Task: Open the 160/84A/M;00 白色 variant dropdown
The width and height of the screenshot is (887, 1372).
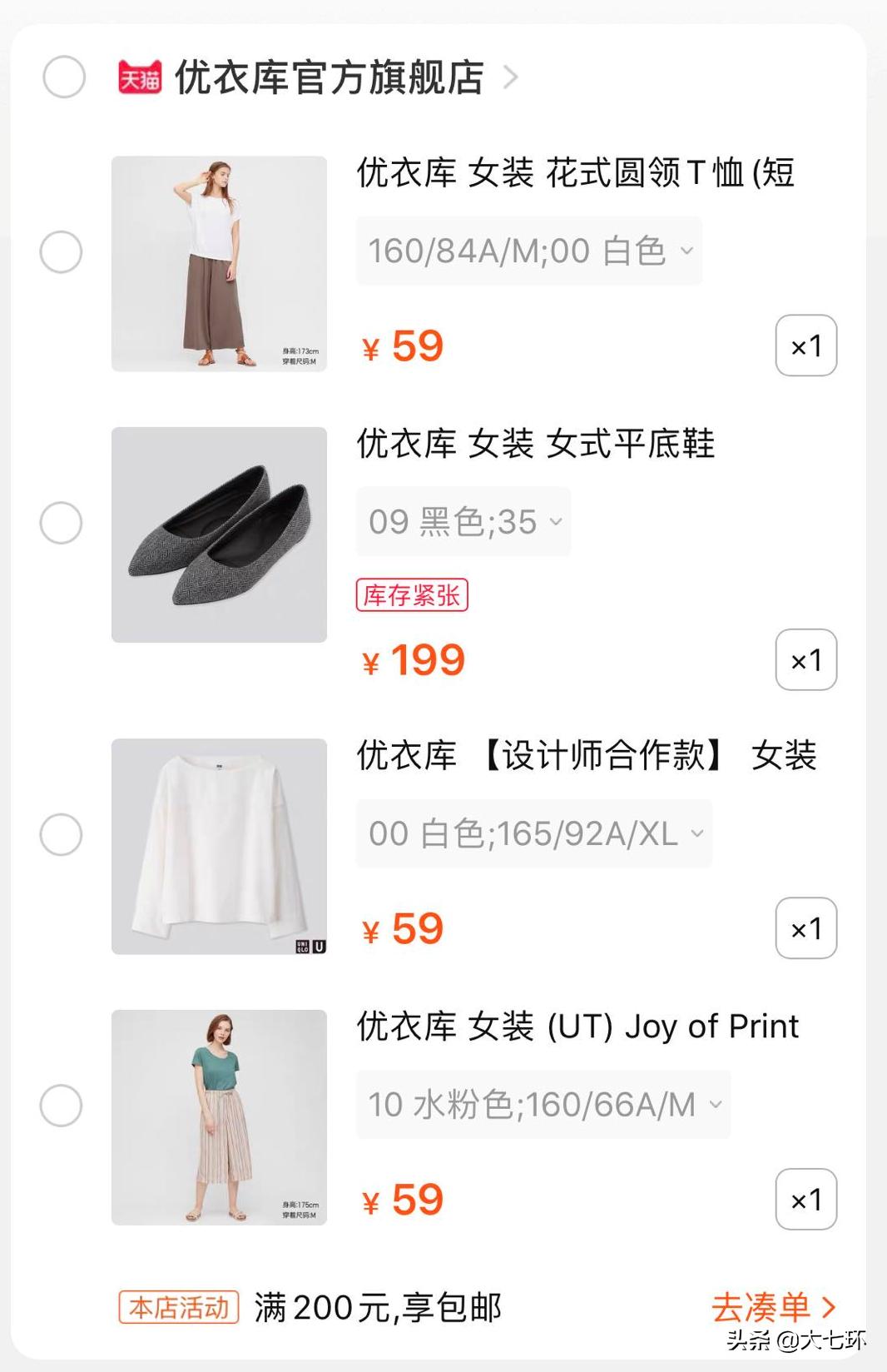Action: click(x=528, y=249)
